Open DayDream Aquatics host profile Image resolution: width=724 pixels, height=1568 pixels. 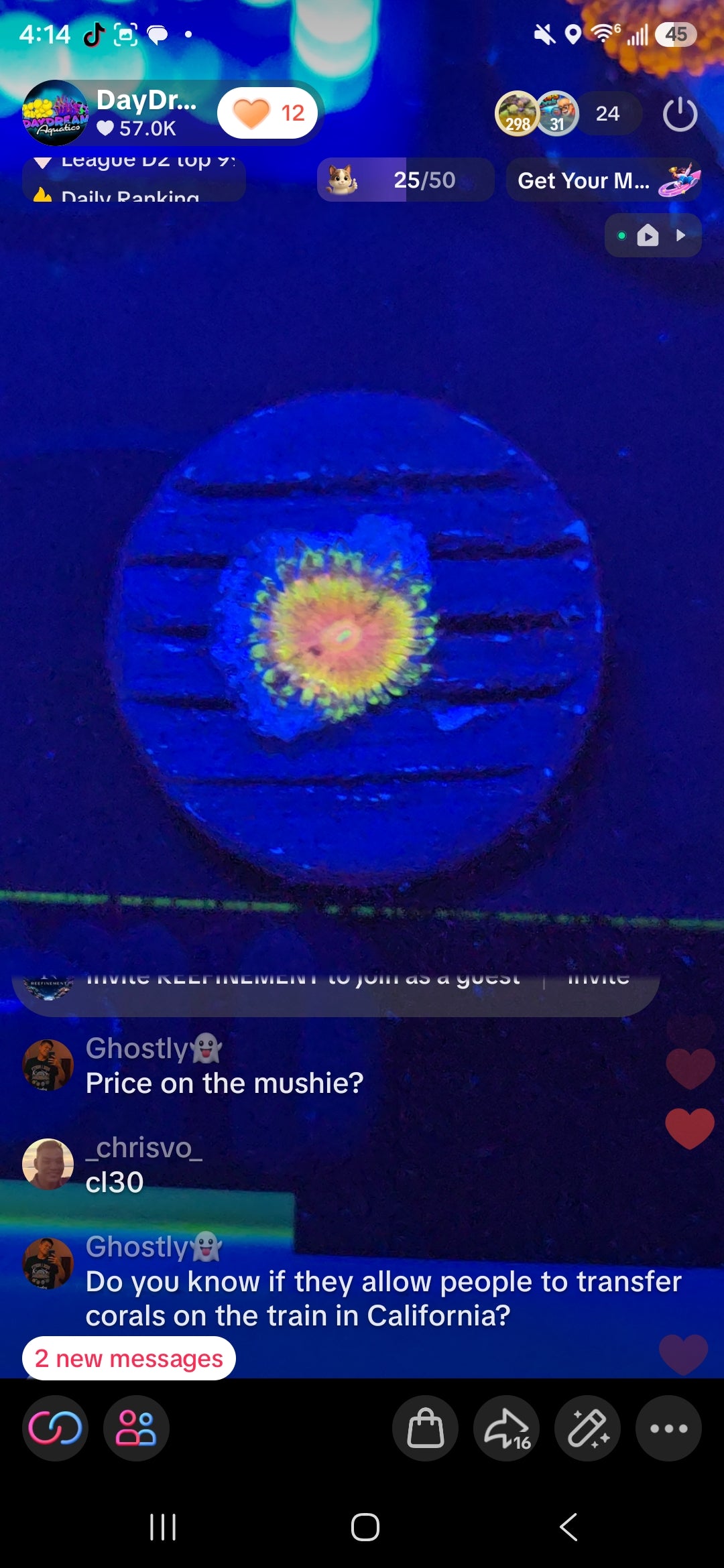pos(55,113)
